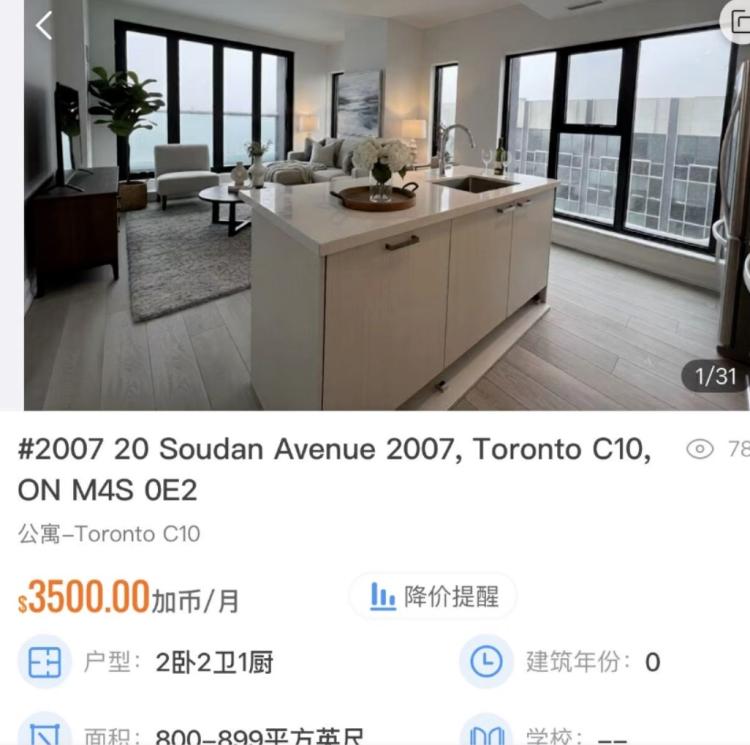Tap the 降价提醒 price drop alert button
This screenshot has width=750, height=745.
[x=433, y=596]
